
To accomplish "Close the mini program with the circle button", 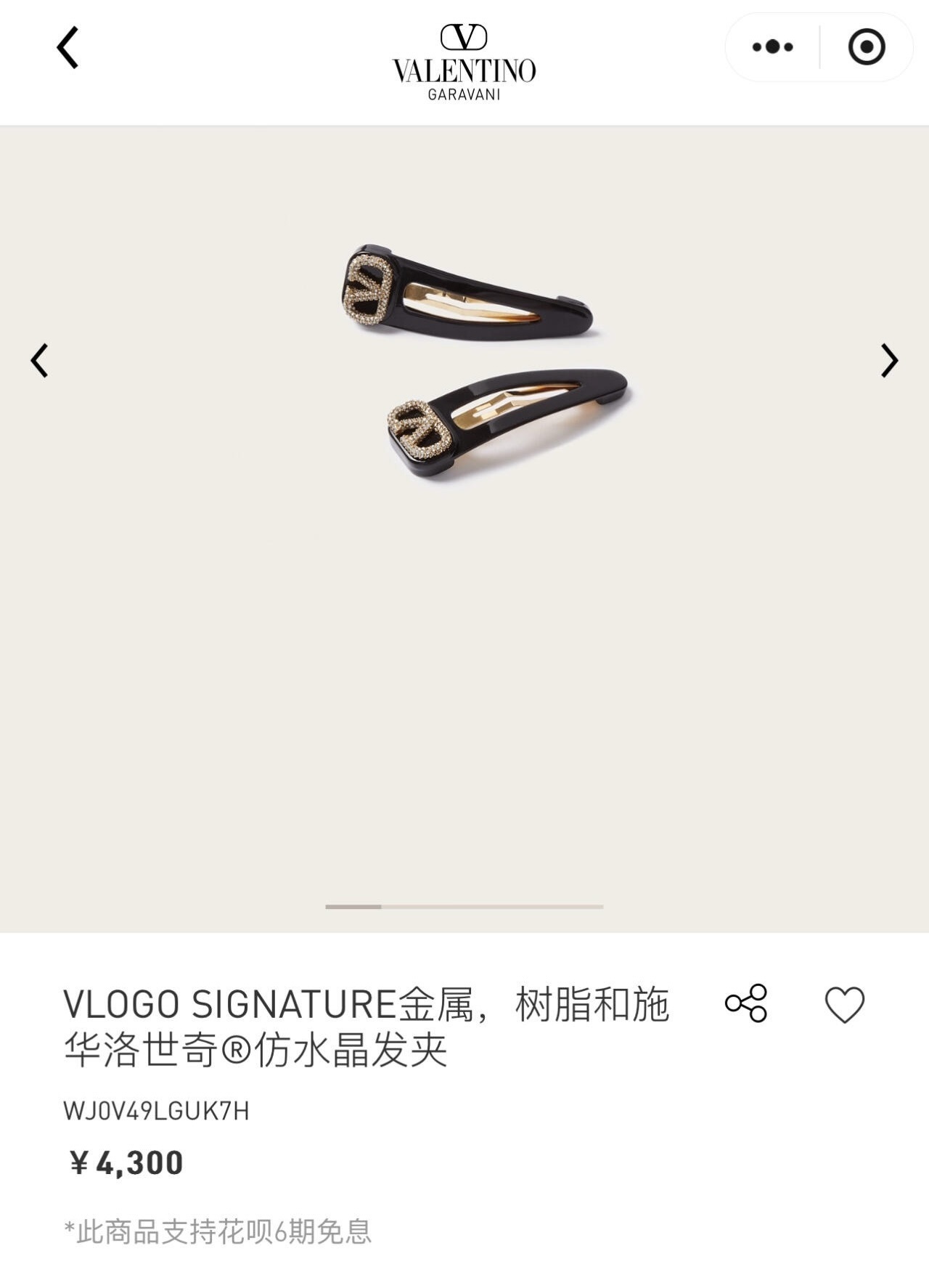I will tap(867, 47).
